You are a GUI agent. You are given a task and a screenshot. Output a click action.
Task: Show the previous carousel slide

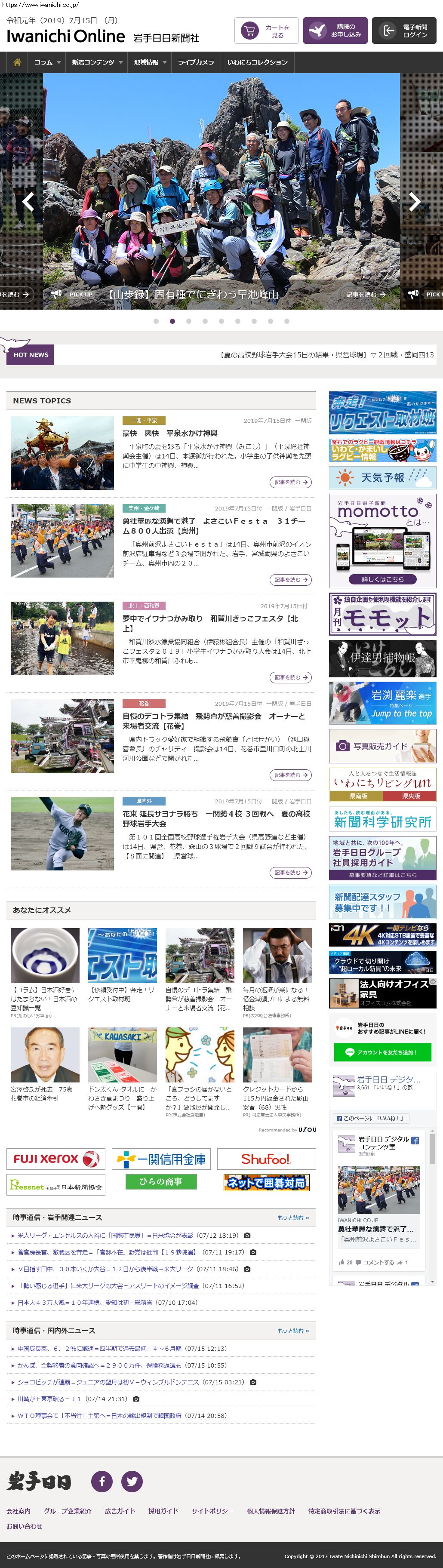tap(28, 201)
